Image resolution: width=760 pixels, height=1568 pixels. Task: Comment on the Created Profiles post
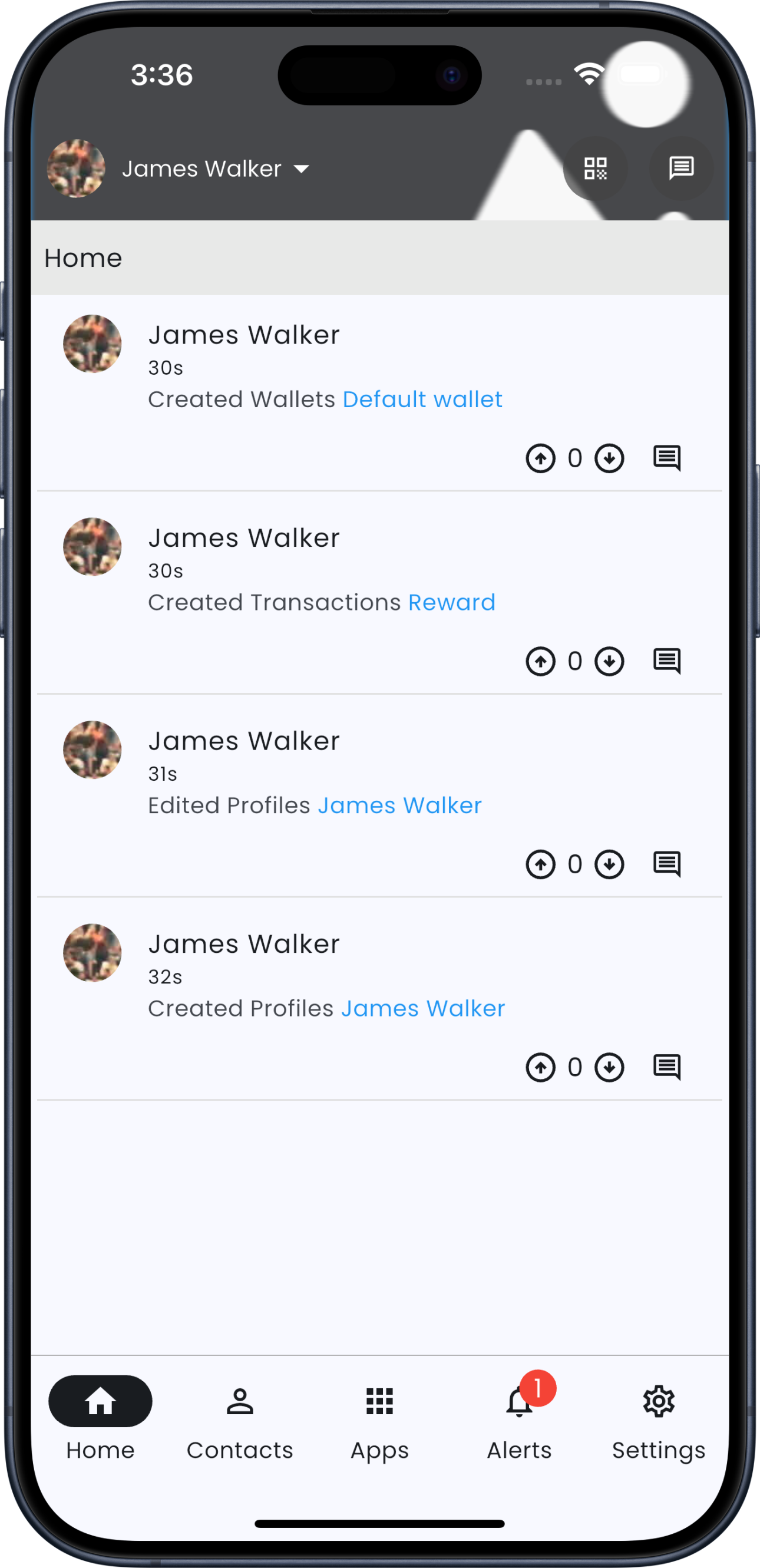[667, 1067]
